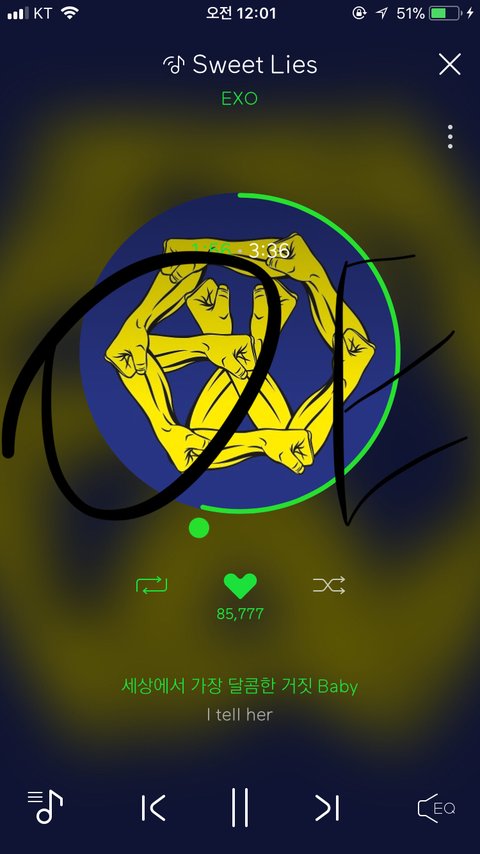Open the three-dot overflow menu

point(450,137)
